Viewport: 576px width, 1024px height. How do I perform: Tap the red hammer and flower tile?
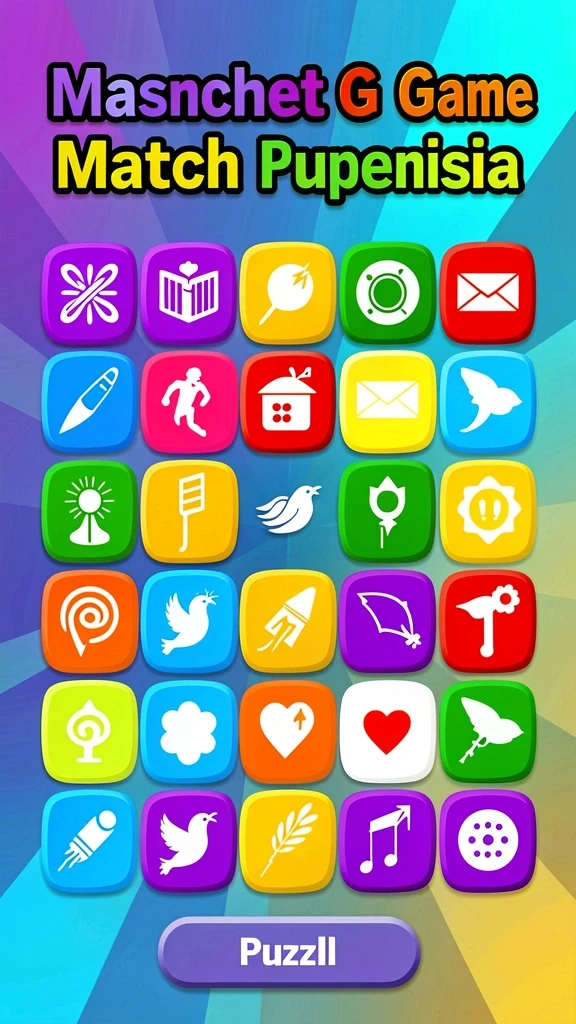click(488, 621)
